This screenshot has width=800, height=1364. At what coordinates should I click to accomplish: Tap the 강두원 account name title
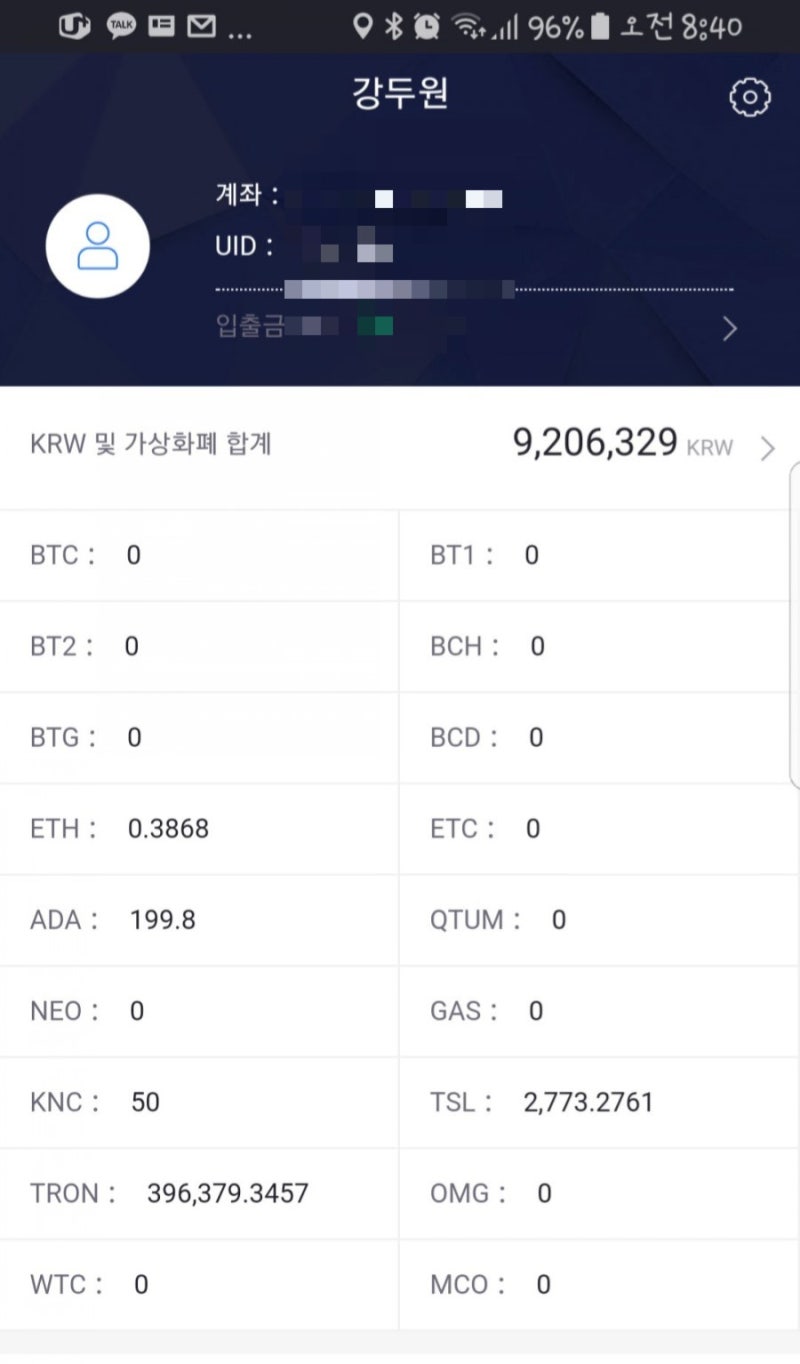coord(400,93)
